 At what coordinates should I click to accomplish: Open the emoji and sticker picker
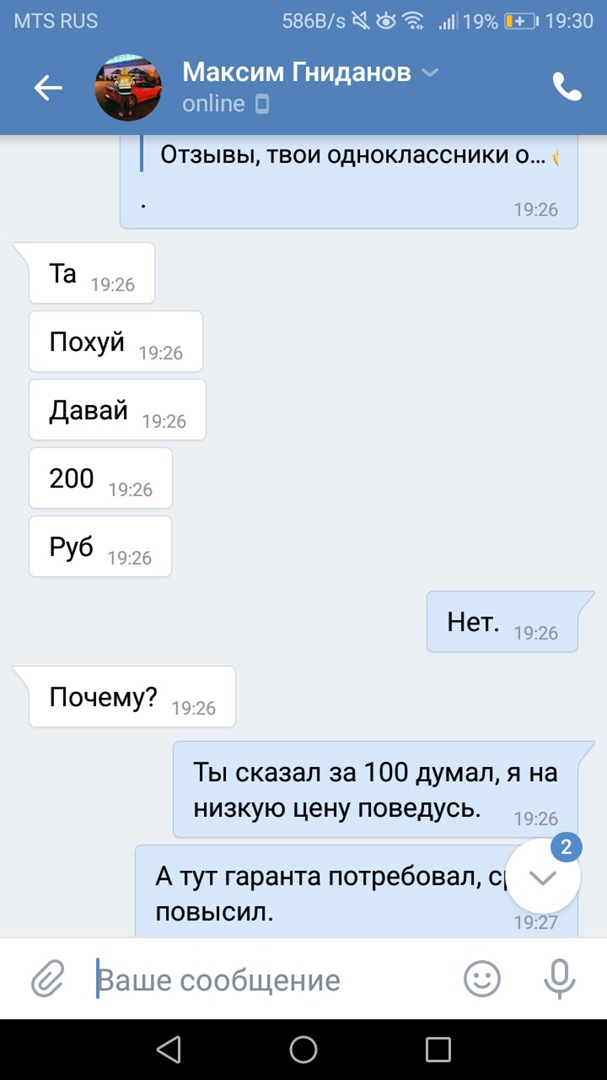pos(482,978)
